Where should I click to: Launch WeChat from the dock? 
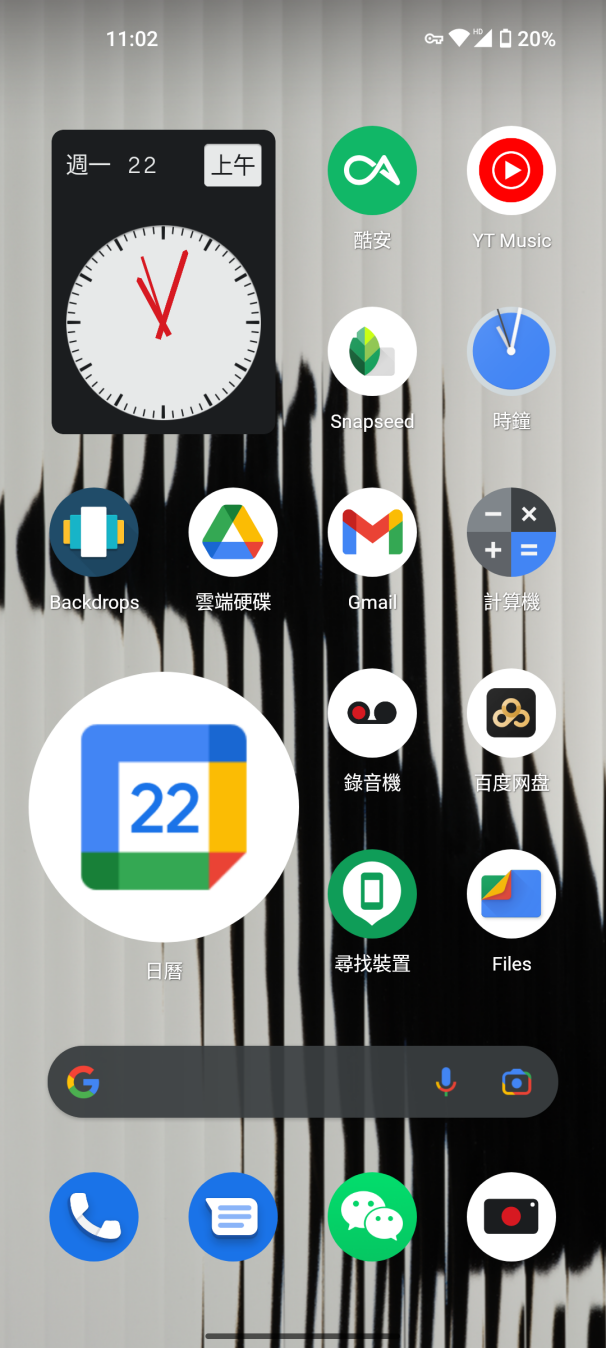tap(372, 1217)
